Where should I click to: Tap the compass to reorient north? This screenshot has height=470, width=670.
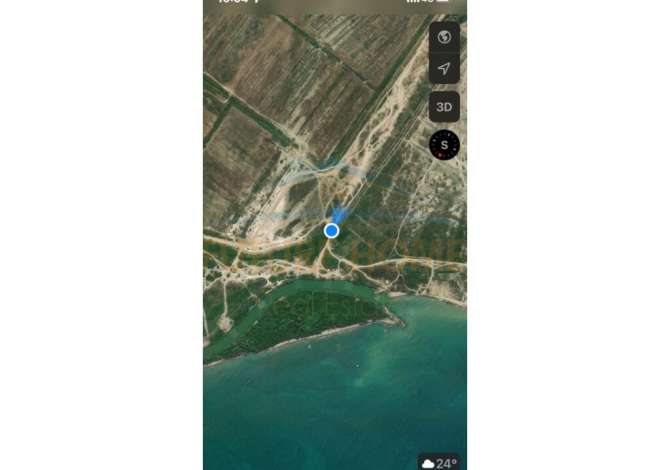click(x=444, y=145)
